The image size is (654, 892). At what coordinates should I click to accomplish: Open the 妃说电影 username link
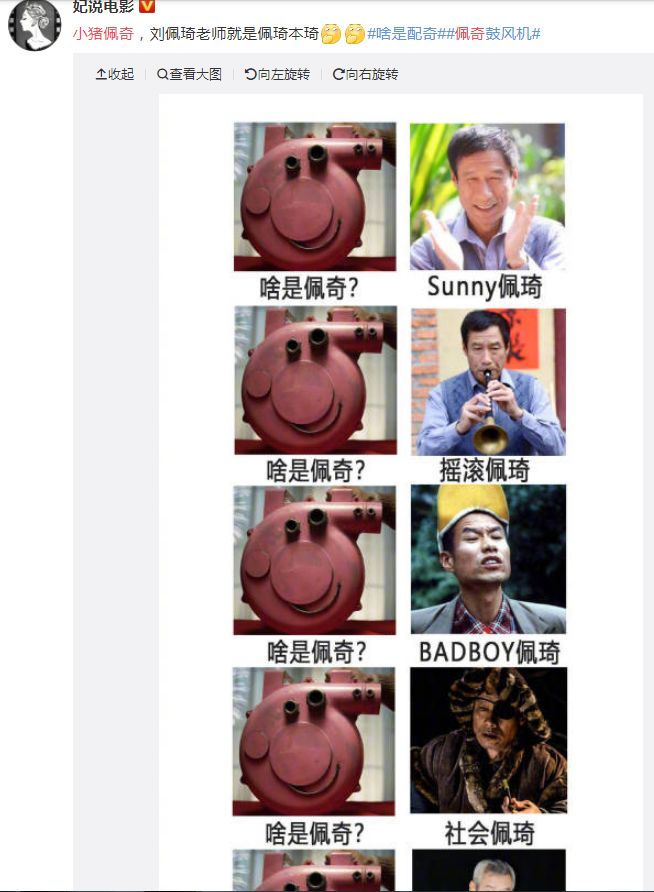click(103, 7)
